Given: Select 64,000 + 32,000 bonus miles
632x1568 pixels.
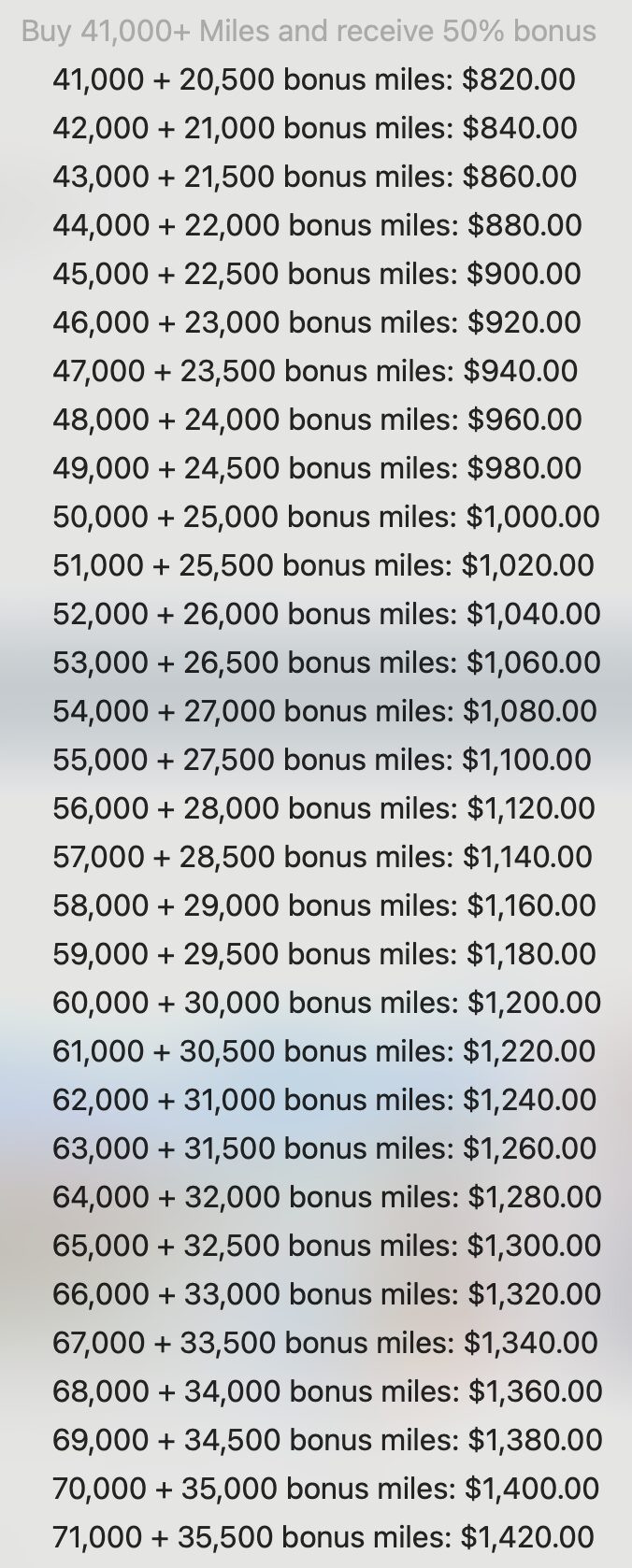Looking at the screenshot, I should [325, 1197].
